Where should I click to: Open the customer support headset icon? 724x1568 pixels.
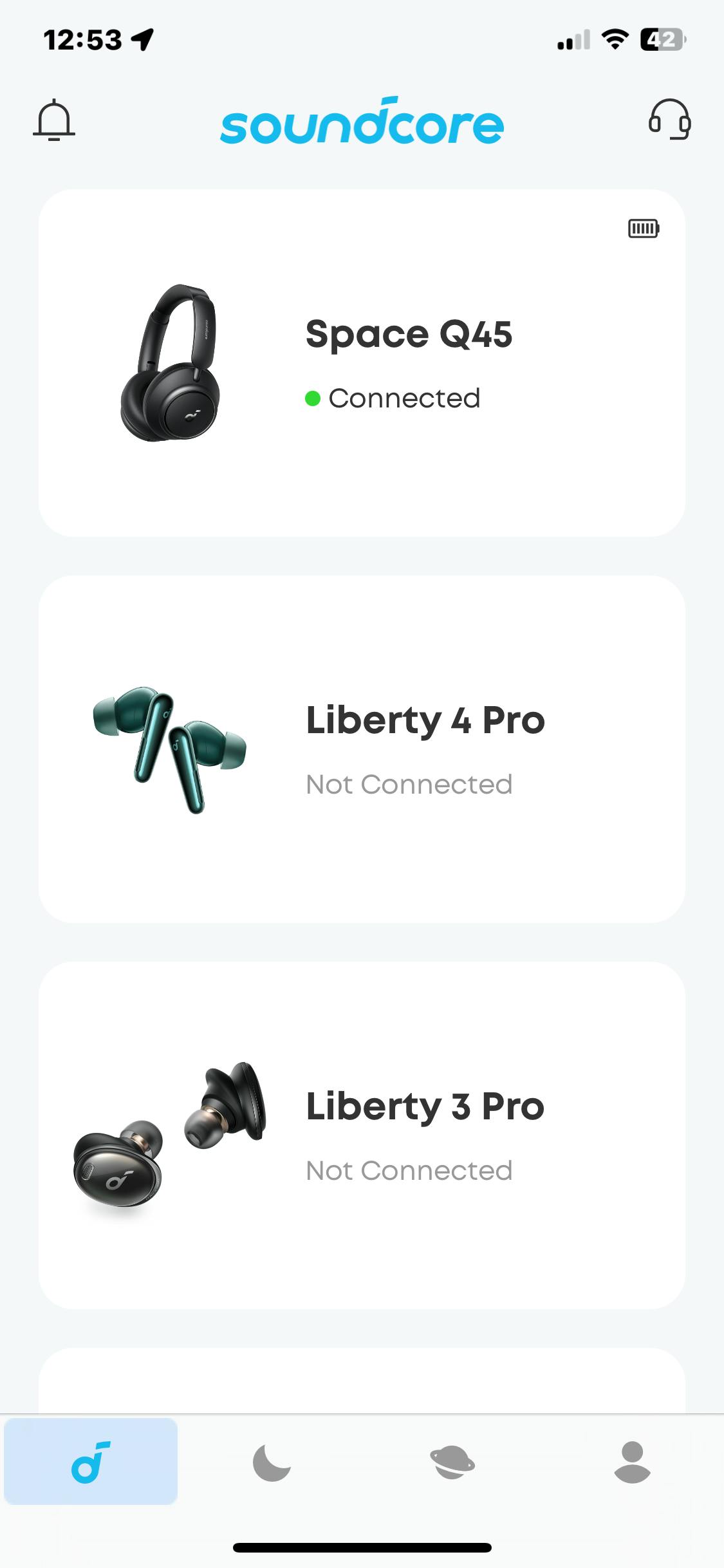(669, 120)
